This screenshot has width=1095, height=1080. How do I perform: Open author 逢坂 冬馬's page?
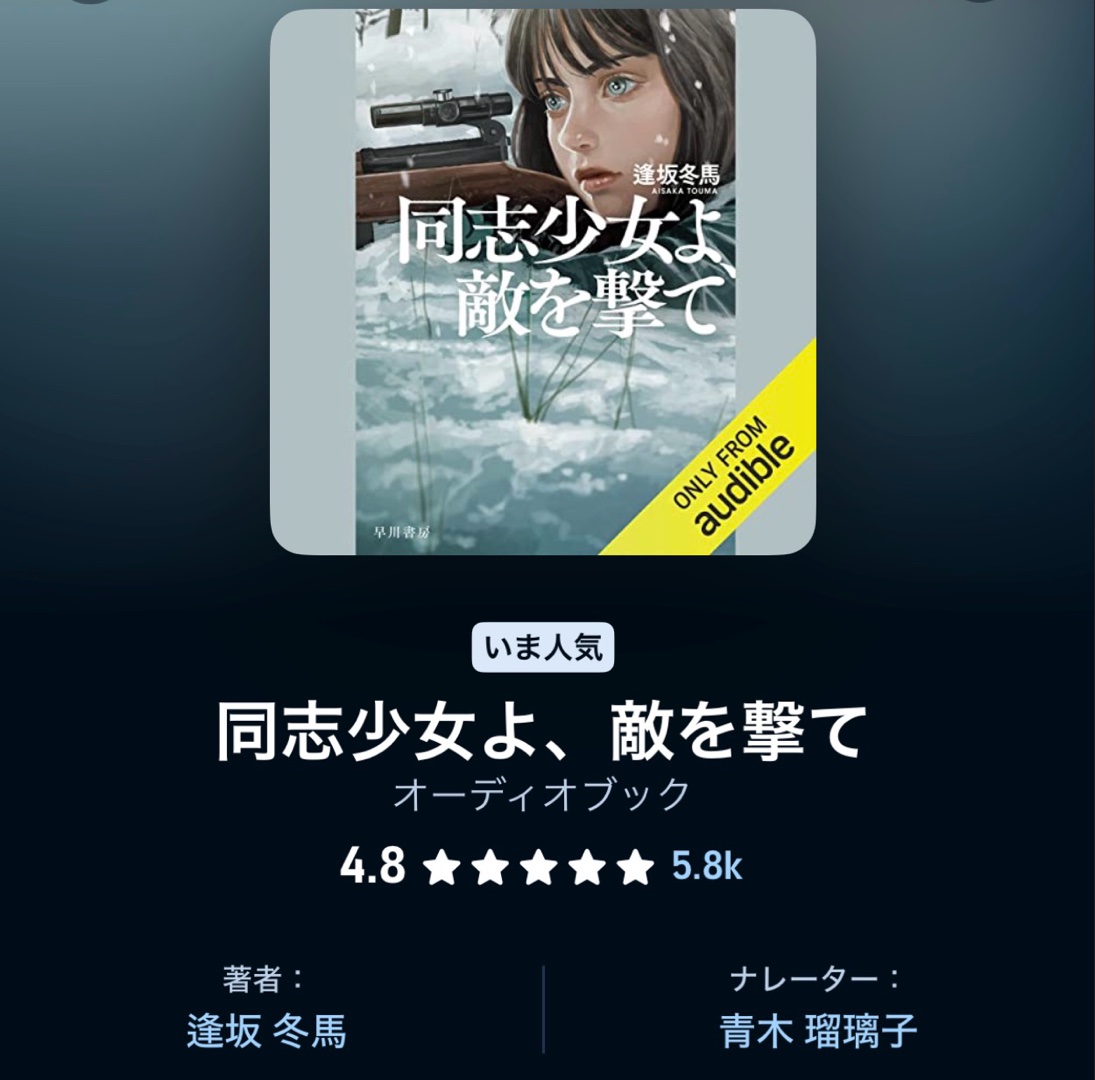pos(266,1031)
